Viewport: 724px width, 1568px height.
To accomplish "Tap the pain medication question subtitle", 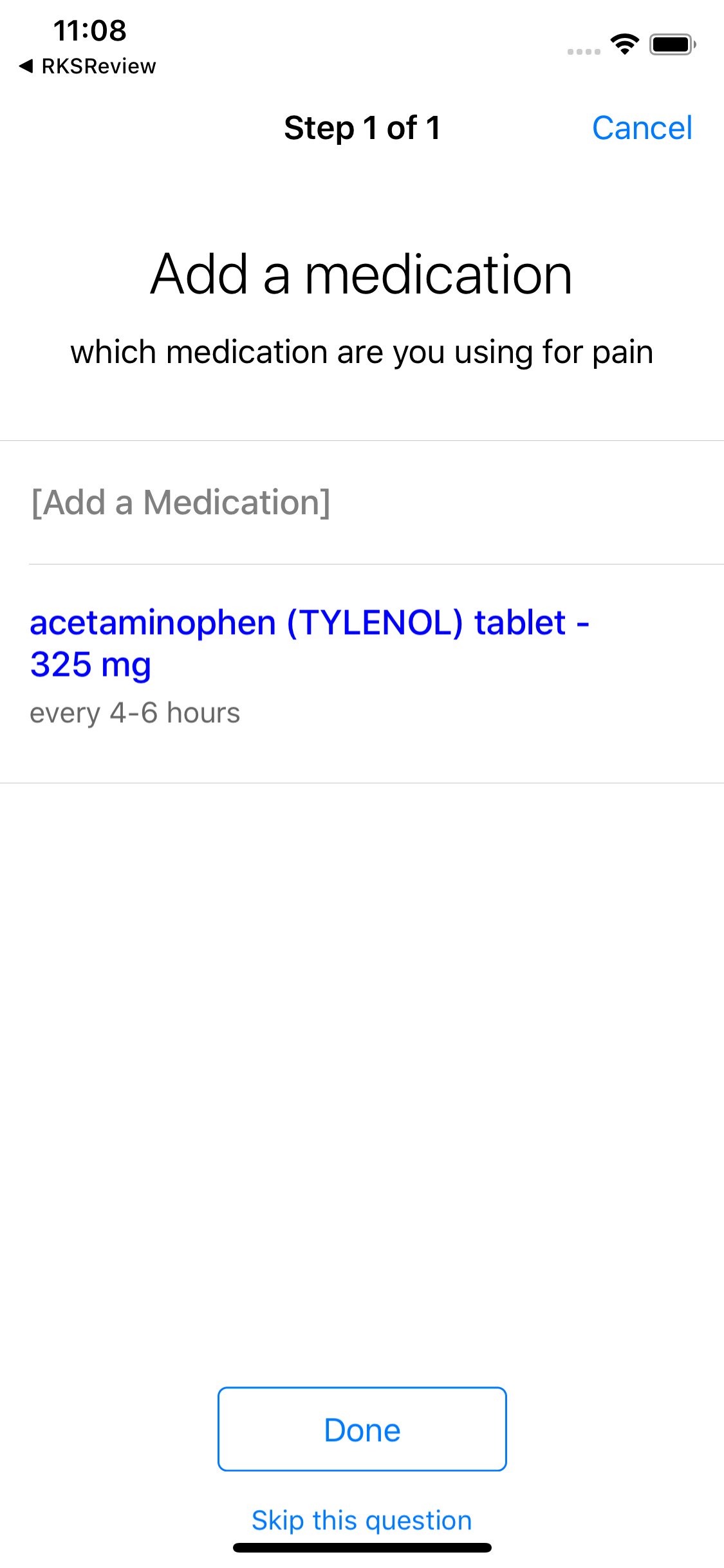I will [362, 351].
